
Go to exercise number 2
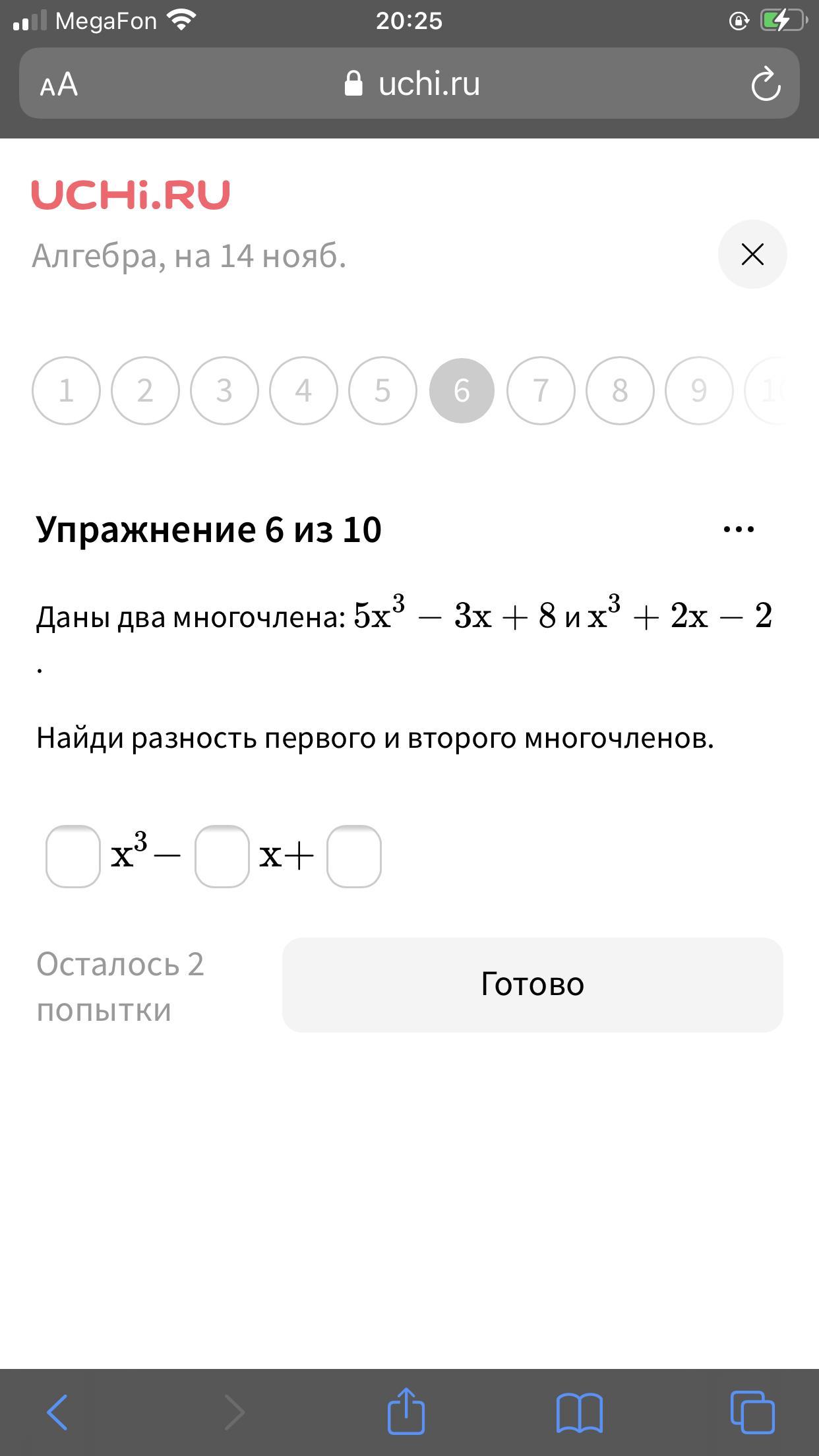tap(145, 390)
